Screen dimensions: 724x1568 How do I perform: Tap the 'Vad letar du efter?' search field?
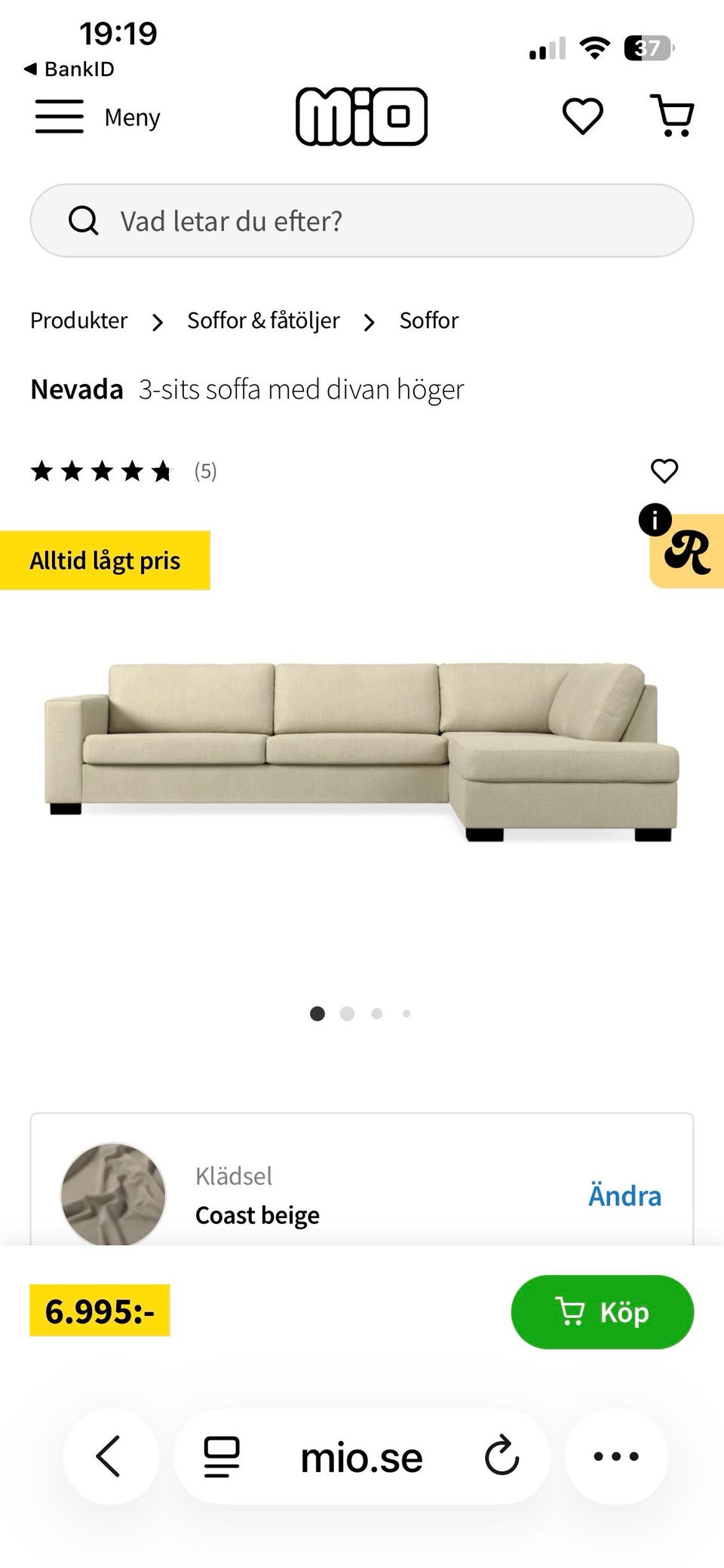point(362,220)
